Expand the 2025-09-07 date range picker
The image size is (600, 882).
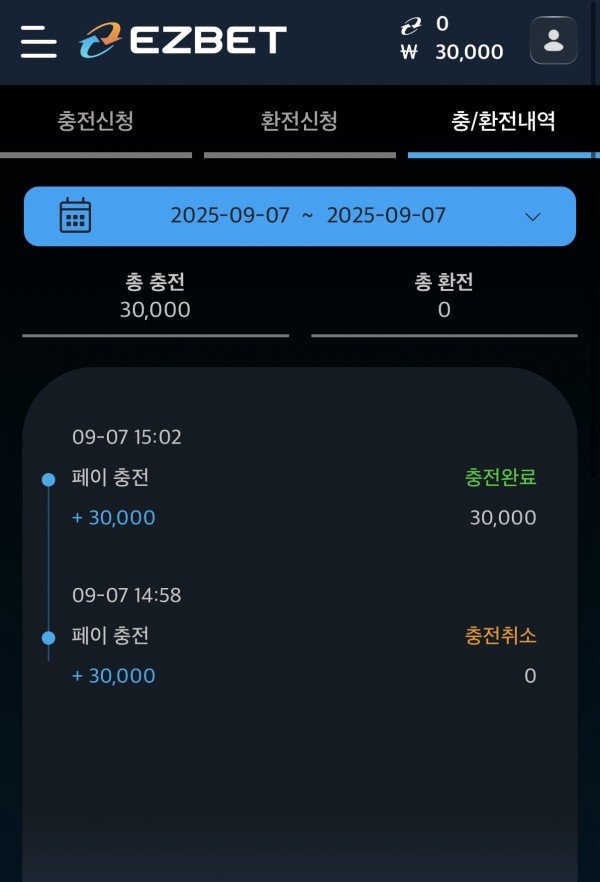[x=300, y=216]
